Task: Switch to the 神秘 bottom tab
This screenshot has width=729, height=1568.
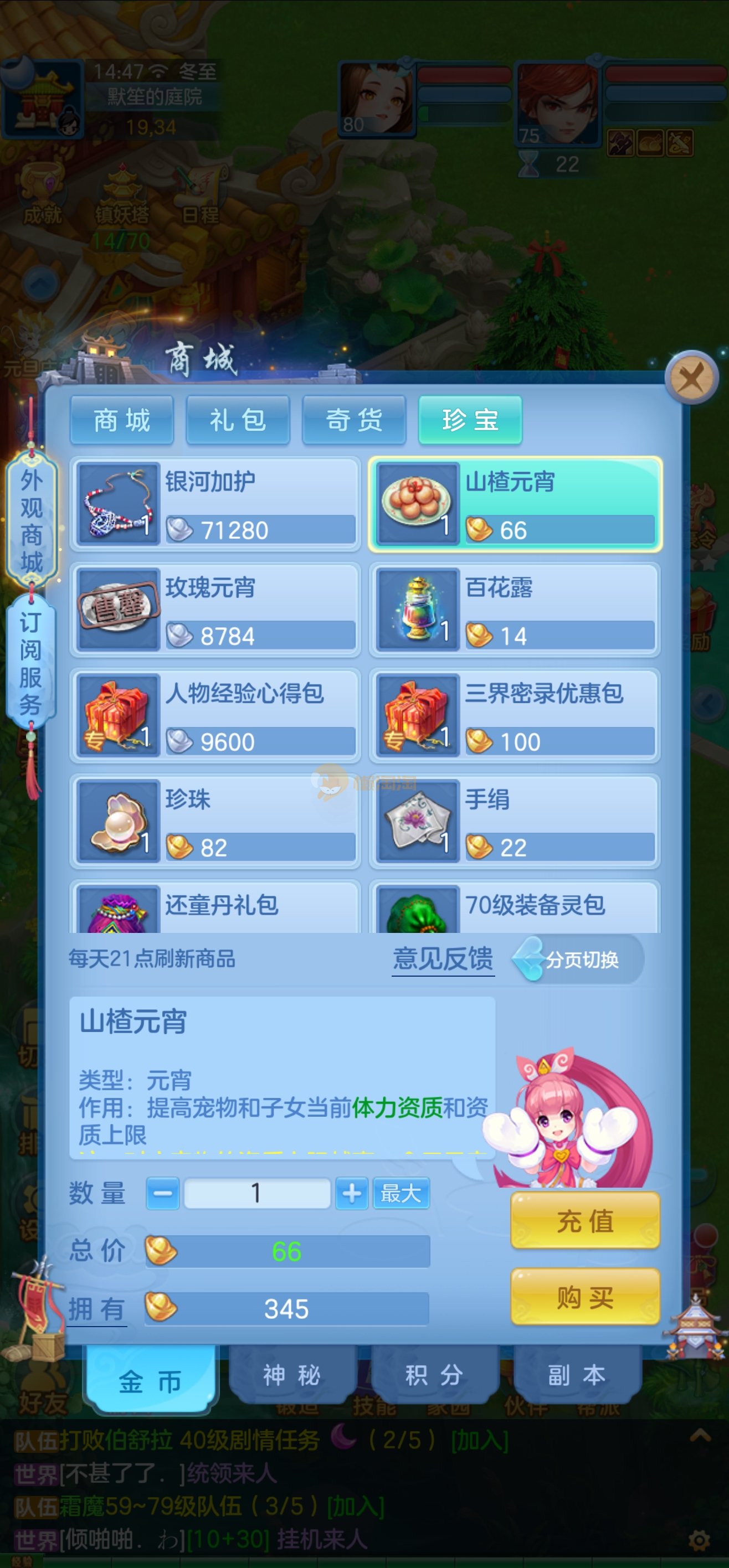Action: (292, 1375)
